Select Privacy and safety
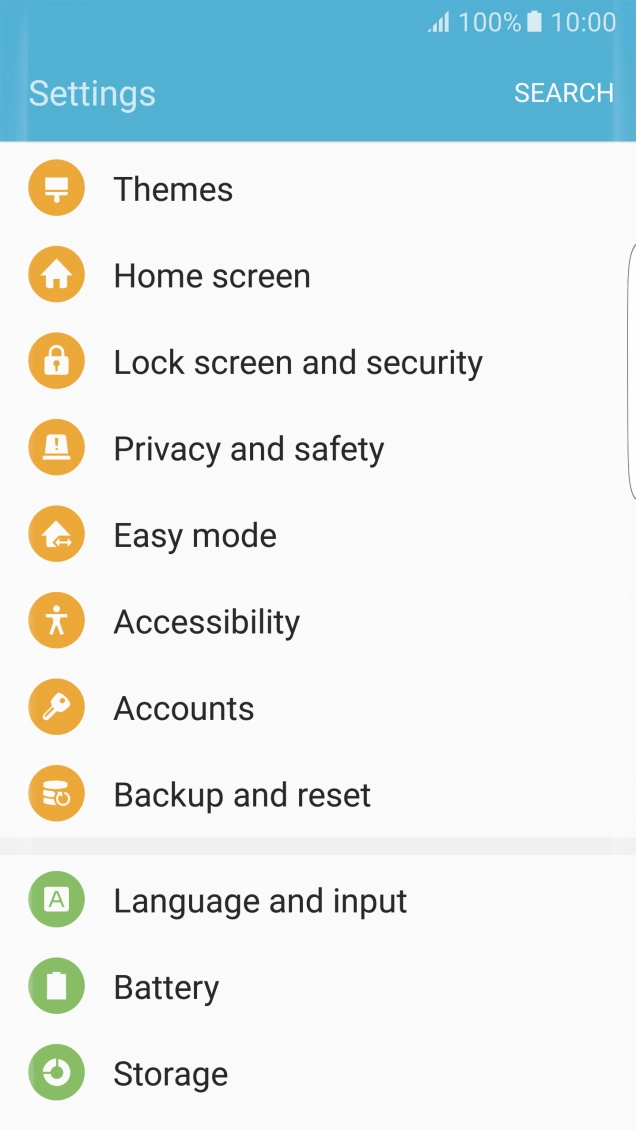The image size is (636, 1130). pos(248,449)
